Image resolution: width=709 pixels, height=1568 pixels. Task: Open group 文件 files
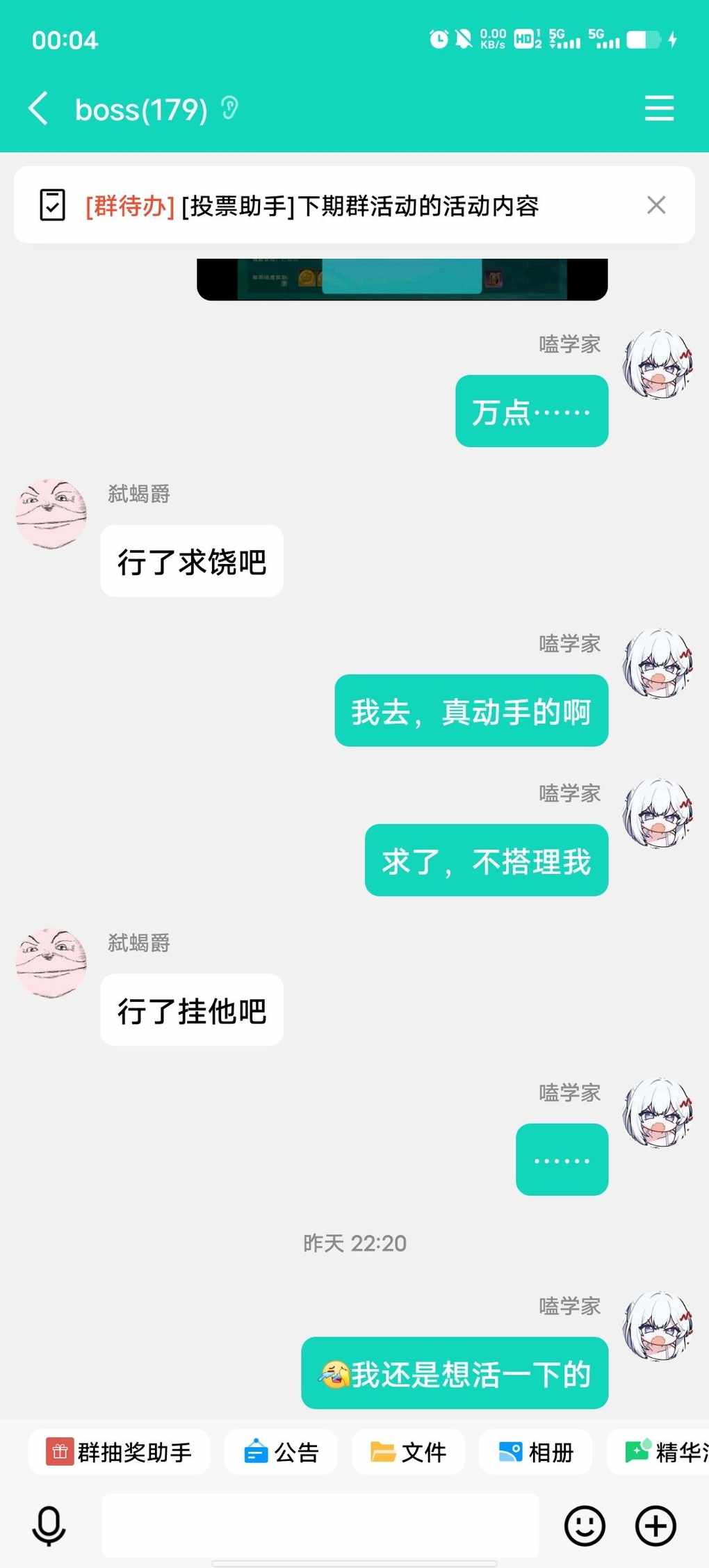pos(408,1451)
